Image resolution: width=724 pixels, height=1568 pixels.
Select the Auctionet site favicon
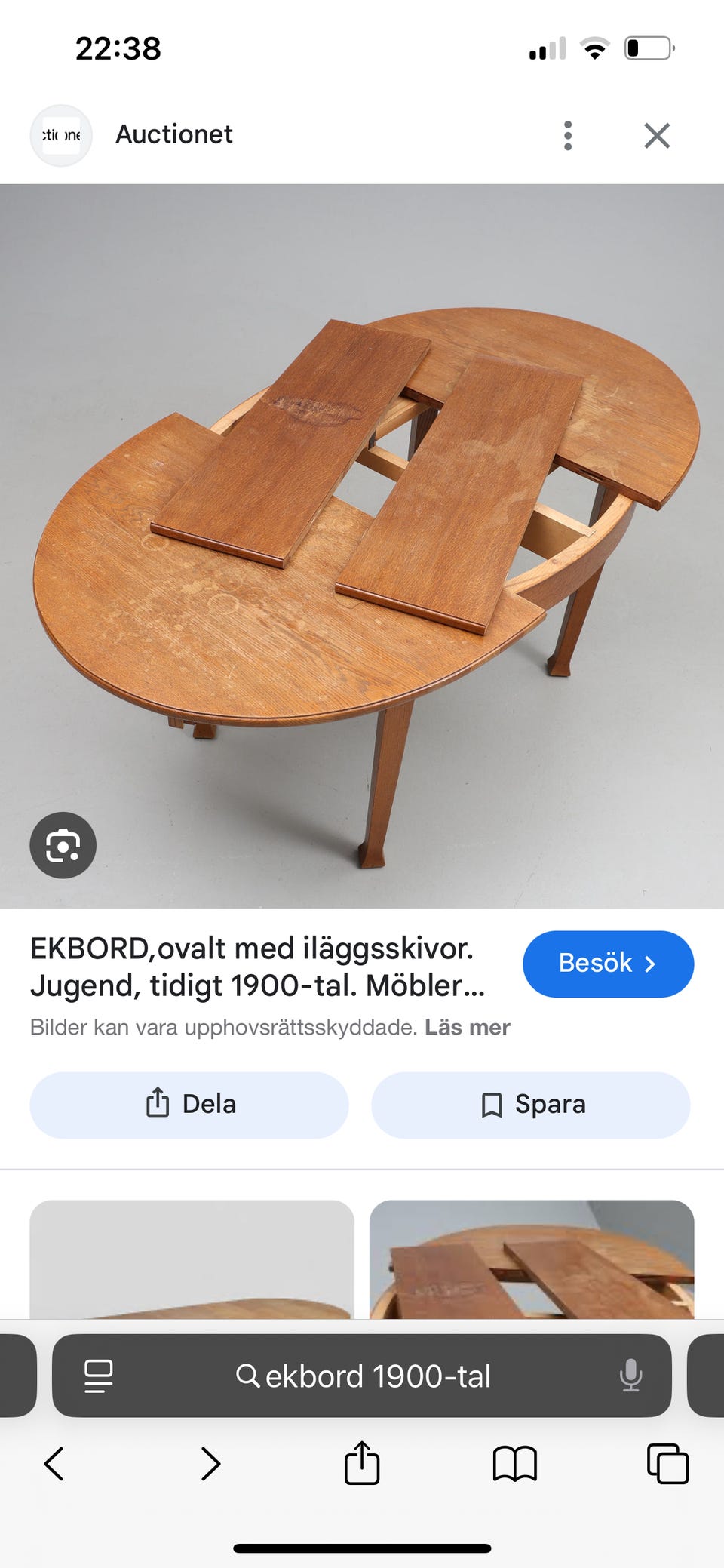coord(60,134)
